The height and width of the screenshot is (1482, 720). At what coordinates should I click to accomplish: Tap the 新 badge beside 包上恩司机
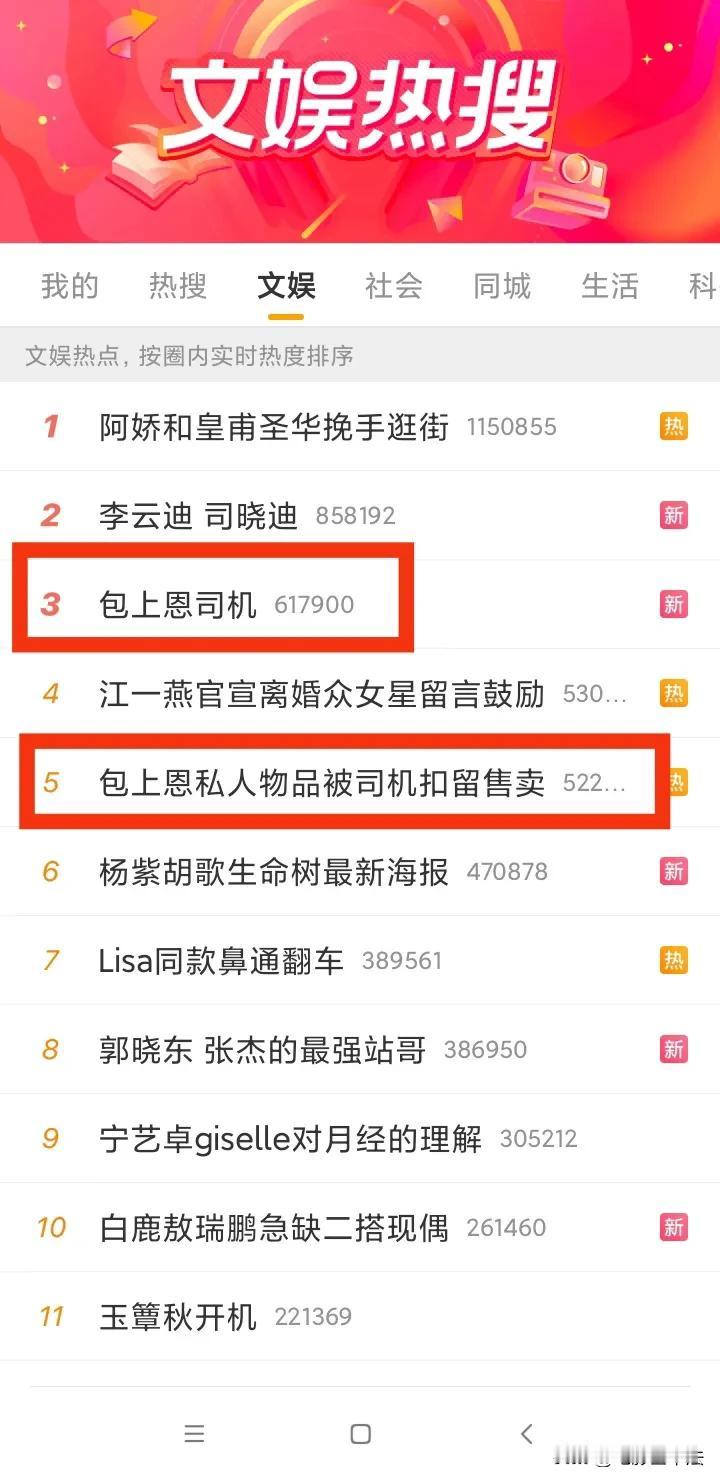tap(675, 604)
